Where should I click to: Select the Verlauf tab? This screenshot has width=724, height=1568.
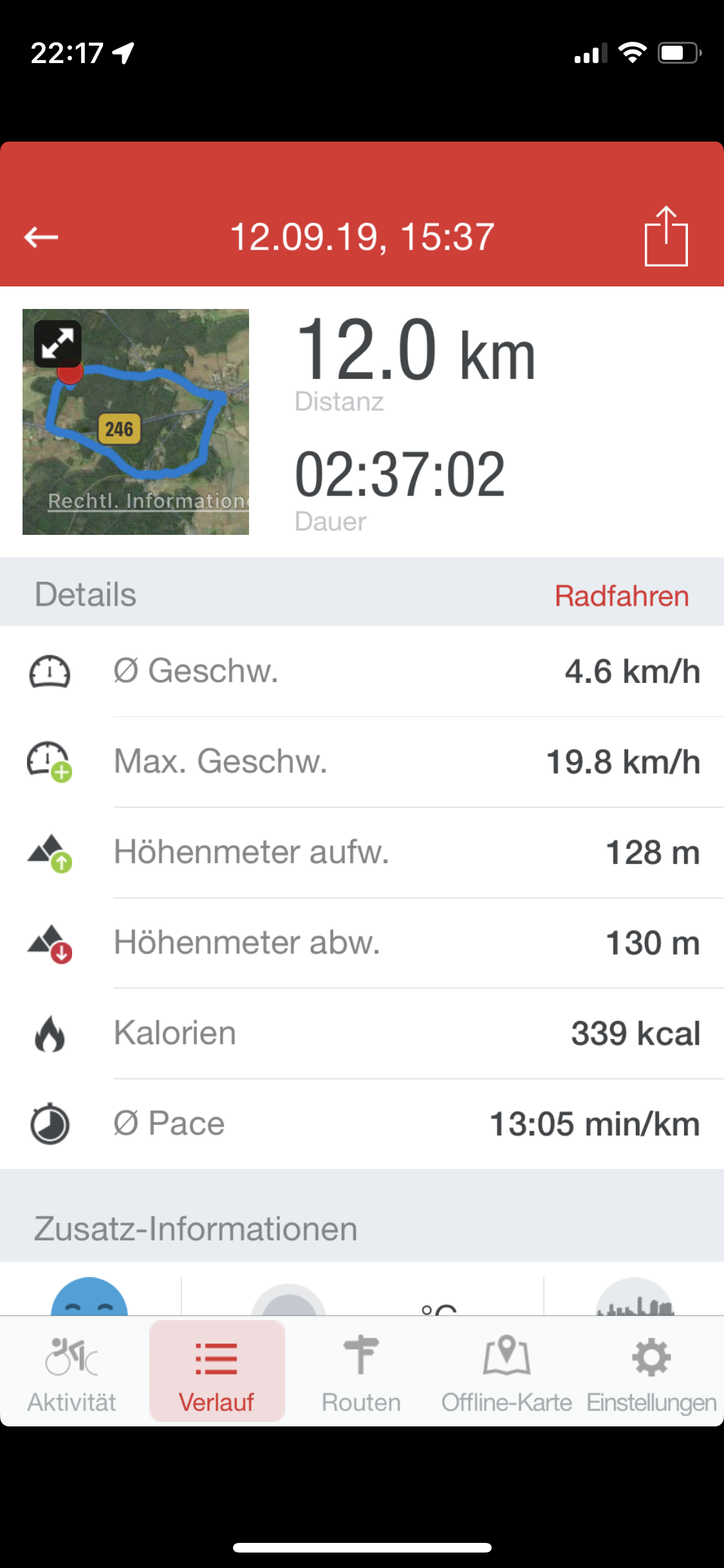click(216, 1372)
